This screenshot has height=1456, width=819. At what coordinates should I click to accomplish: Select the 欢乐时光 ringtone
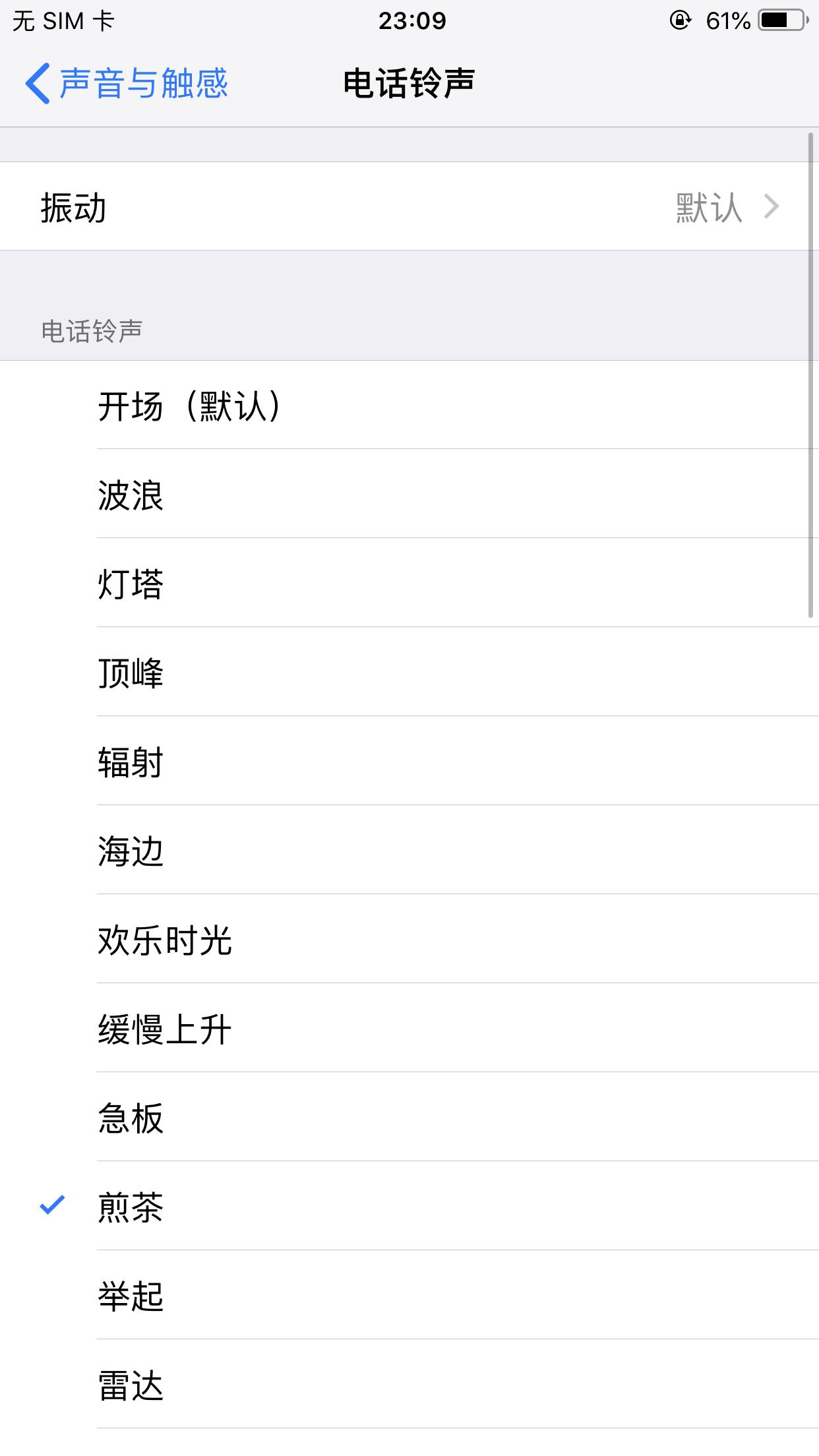coord(409,942)
